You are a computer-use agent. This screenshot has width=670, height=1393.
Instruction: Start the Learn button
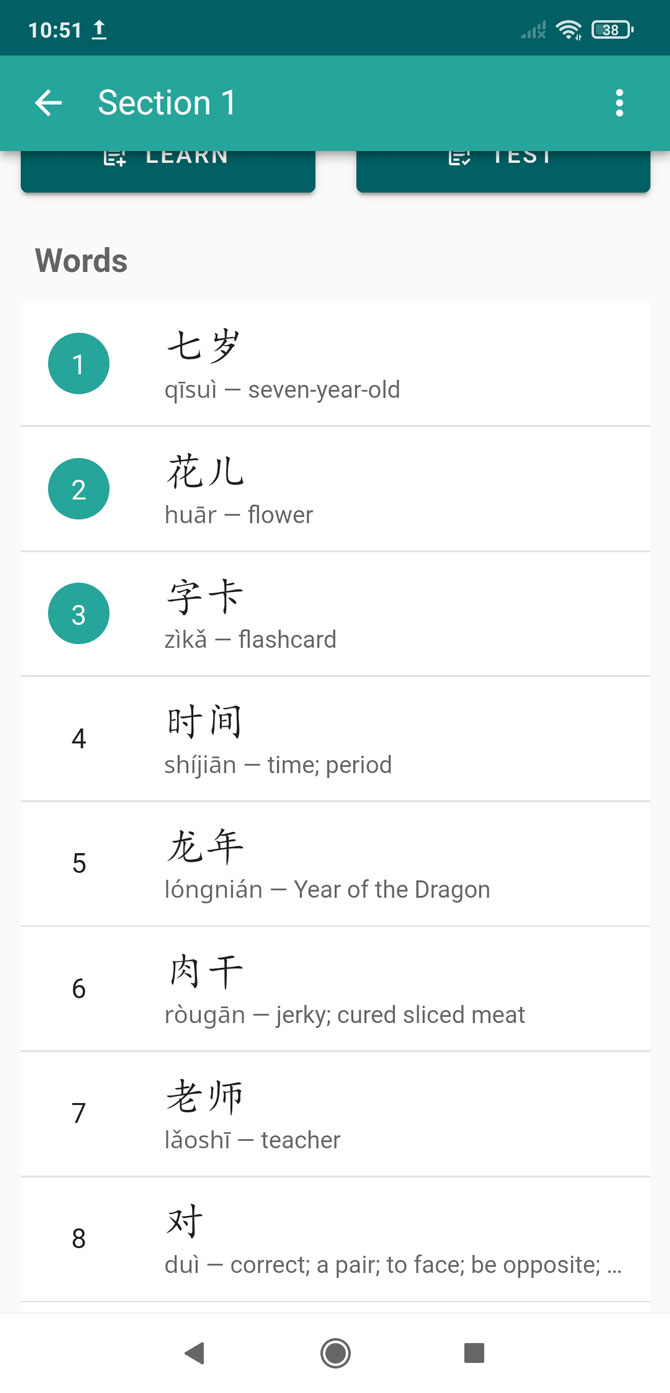(168, 170)
